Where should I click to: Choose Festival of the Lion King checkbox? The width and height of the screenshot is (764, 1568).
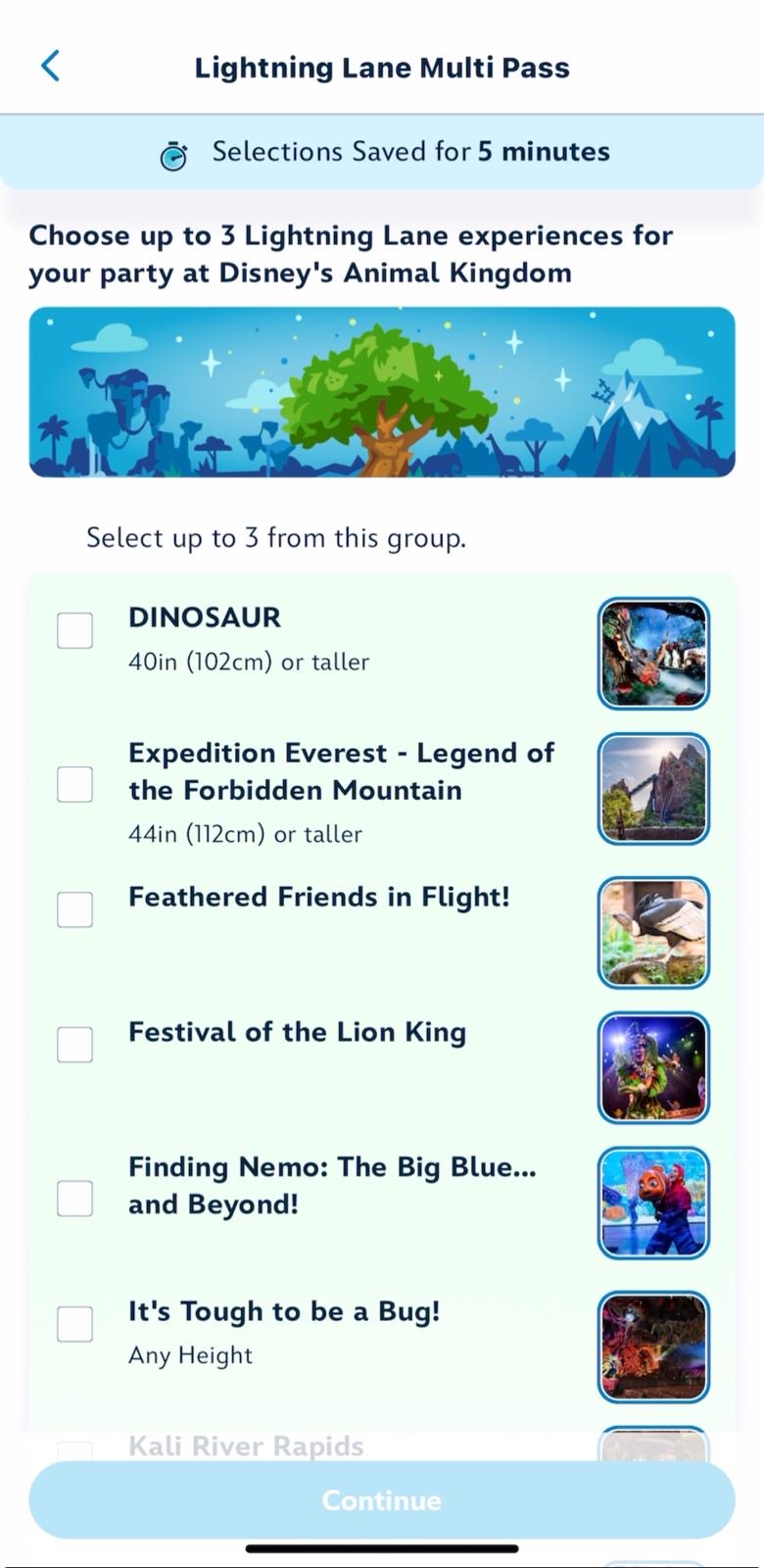(75, 1045)
